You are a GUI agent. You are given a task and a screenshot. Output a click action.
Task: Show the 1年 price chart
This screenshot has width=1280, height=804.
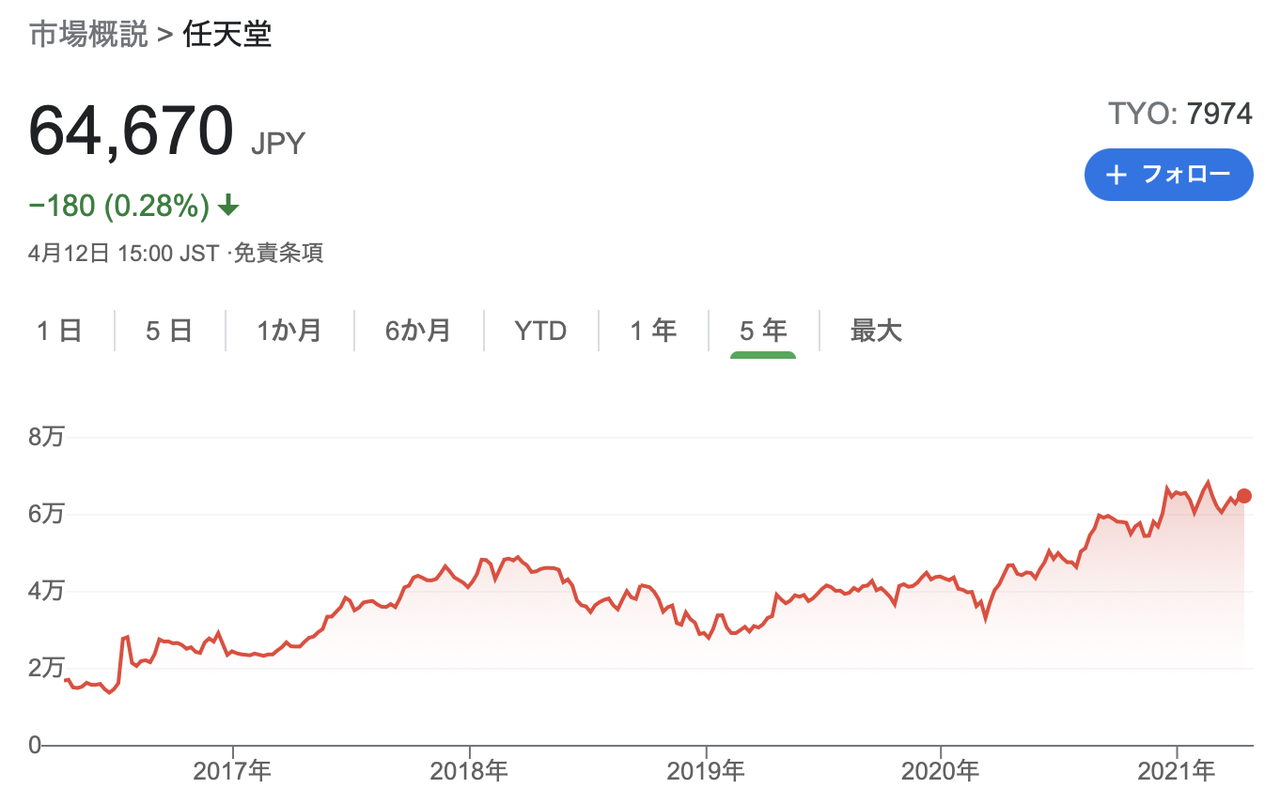[x=653, y=331]
